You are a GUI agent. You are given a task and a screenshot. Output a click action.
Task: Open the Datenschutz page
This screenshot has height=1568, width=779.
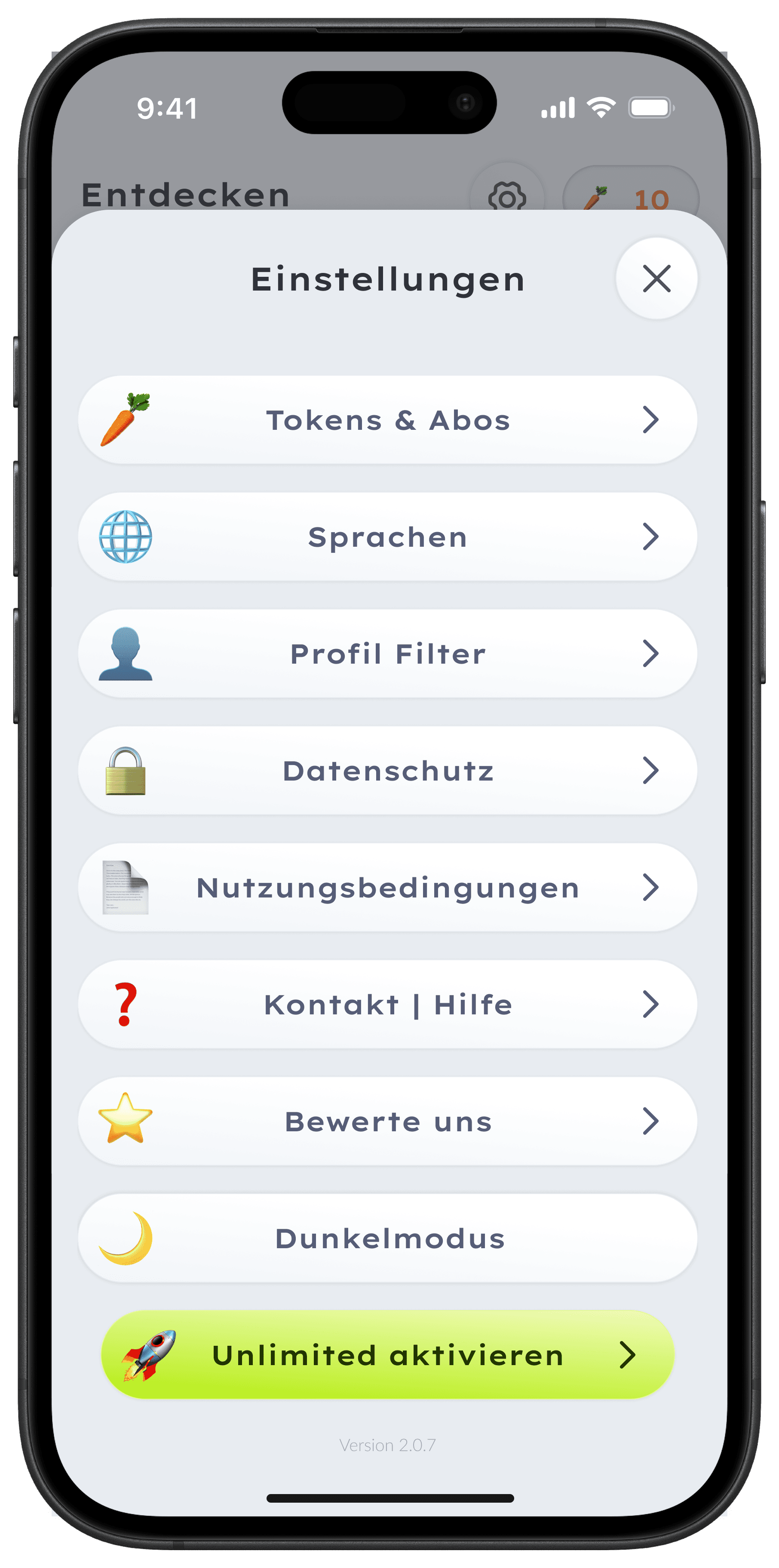(x=387, y=771)
